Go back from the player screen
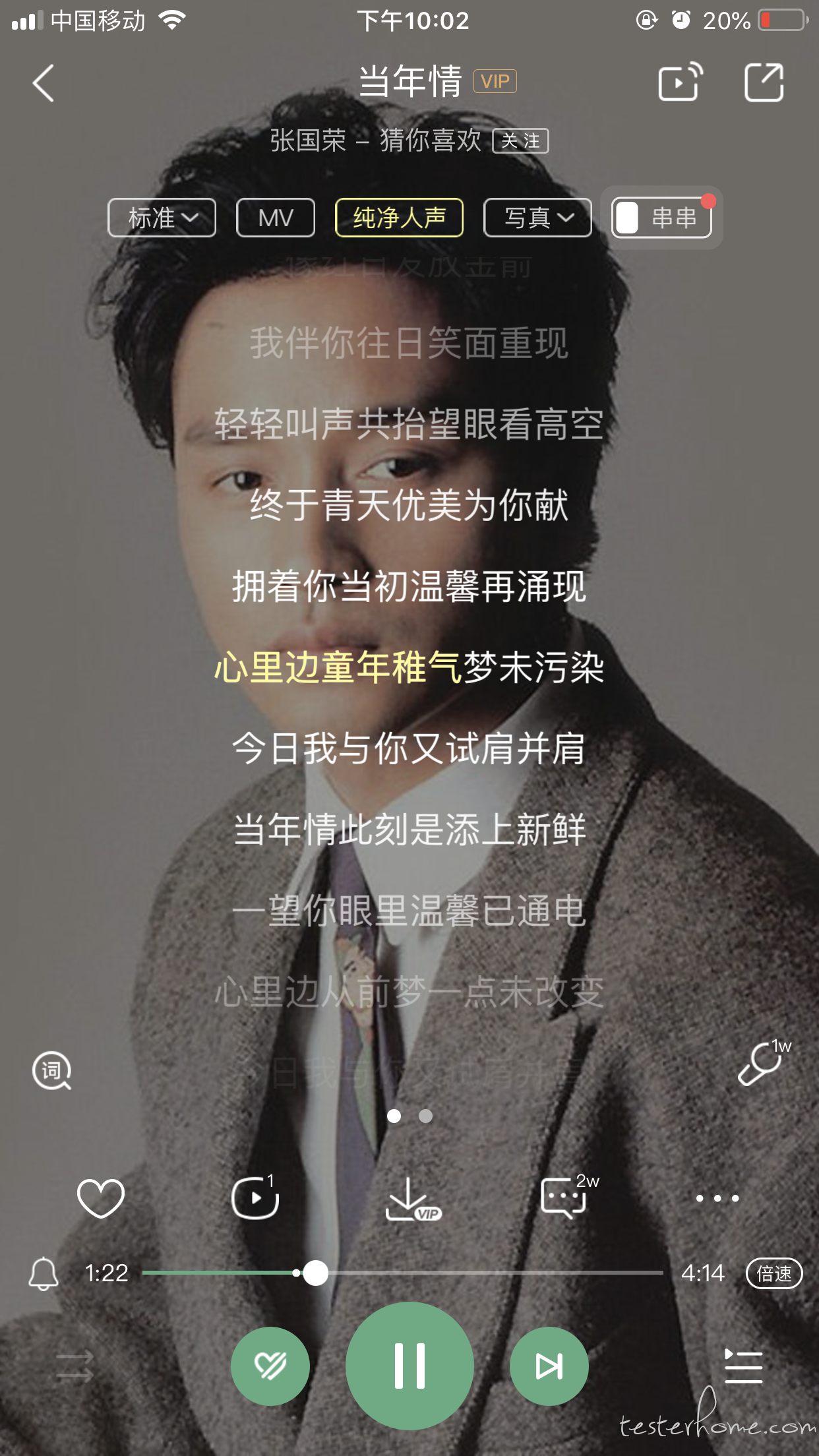 pos(44,83)
